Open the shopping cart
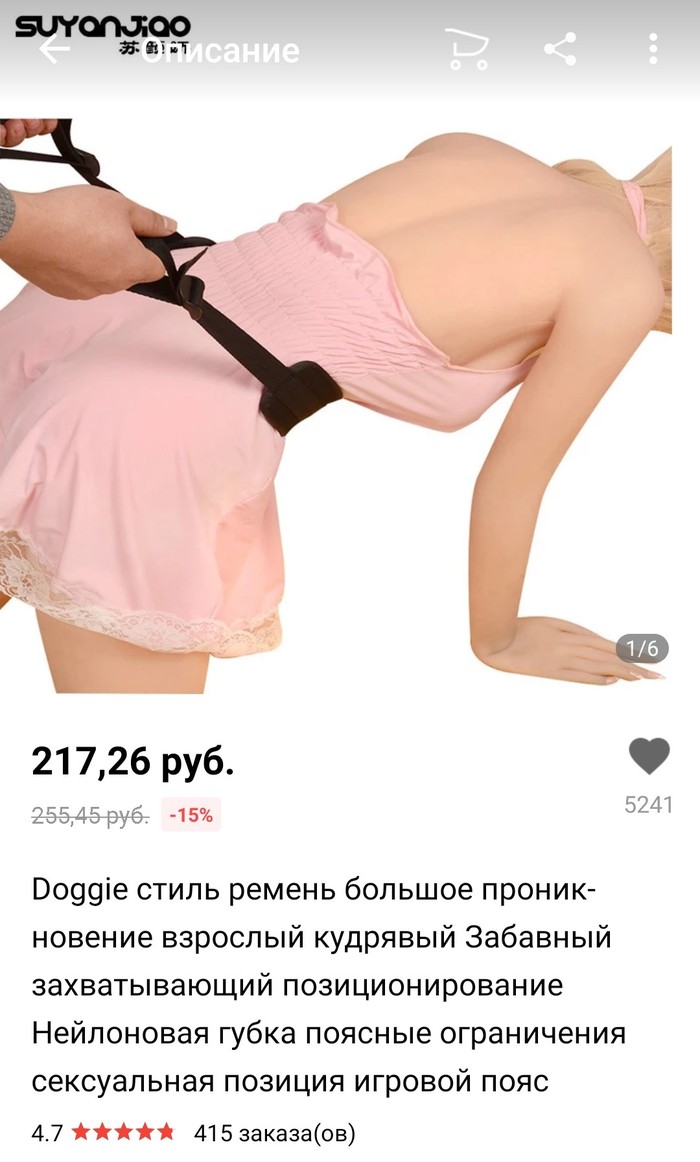 (x=467, y=49)
